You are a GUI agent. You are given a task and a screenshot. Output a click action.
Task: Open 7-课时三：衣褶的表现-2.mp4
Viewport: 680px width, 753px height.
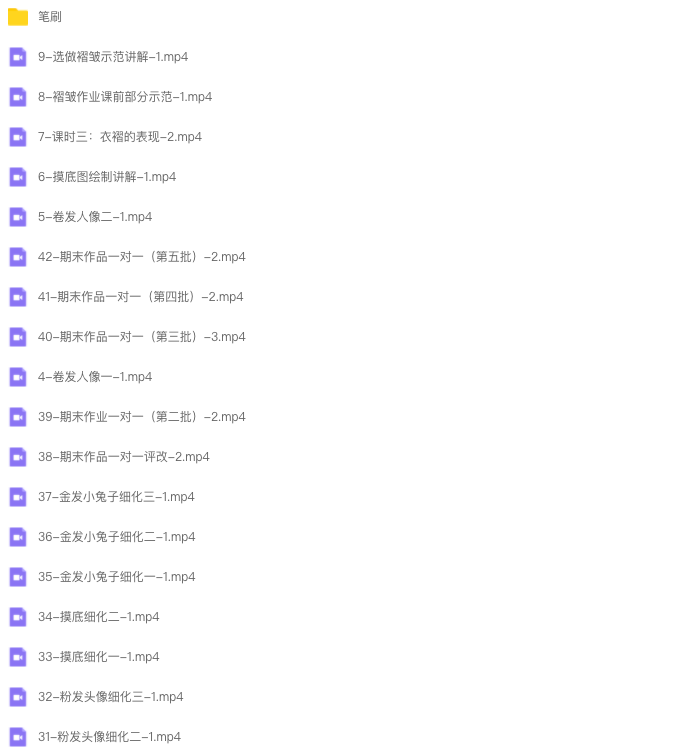coord(119,137)
